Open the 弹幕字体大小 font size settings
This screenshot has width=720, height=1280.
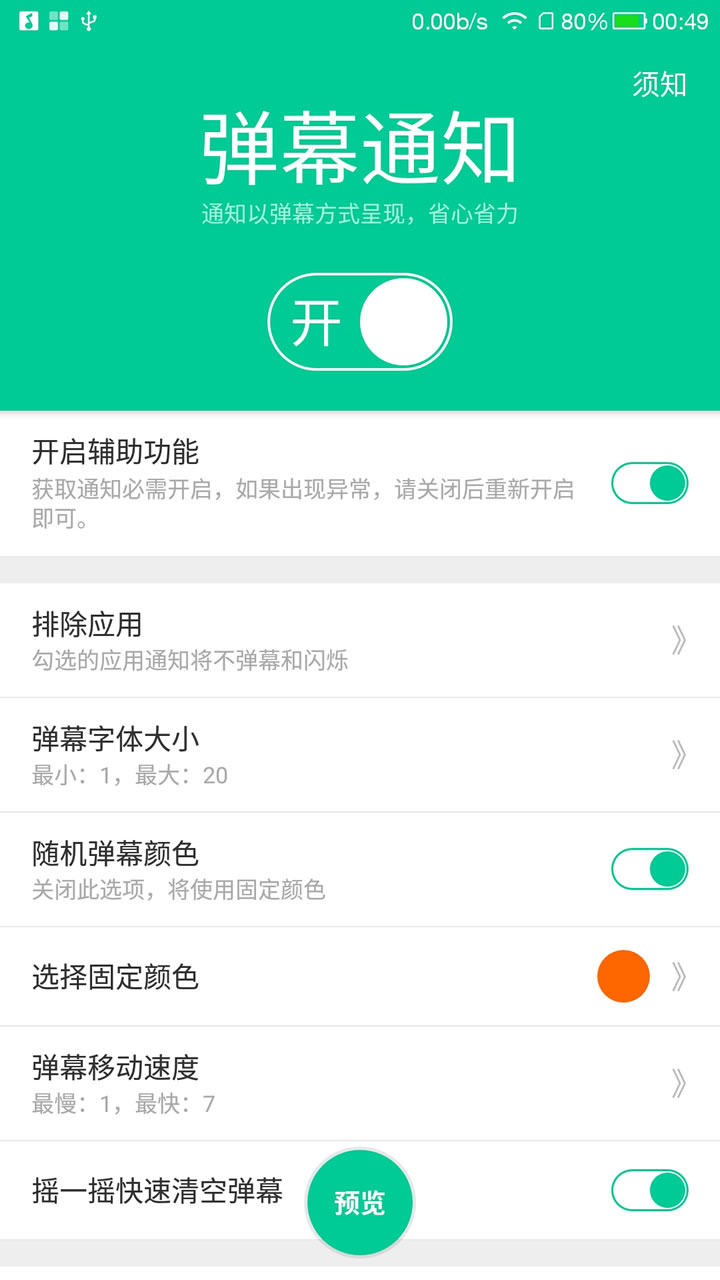pyautogui.click(x=679, y=755)
